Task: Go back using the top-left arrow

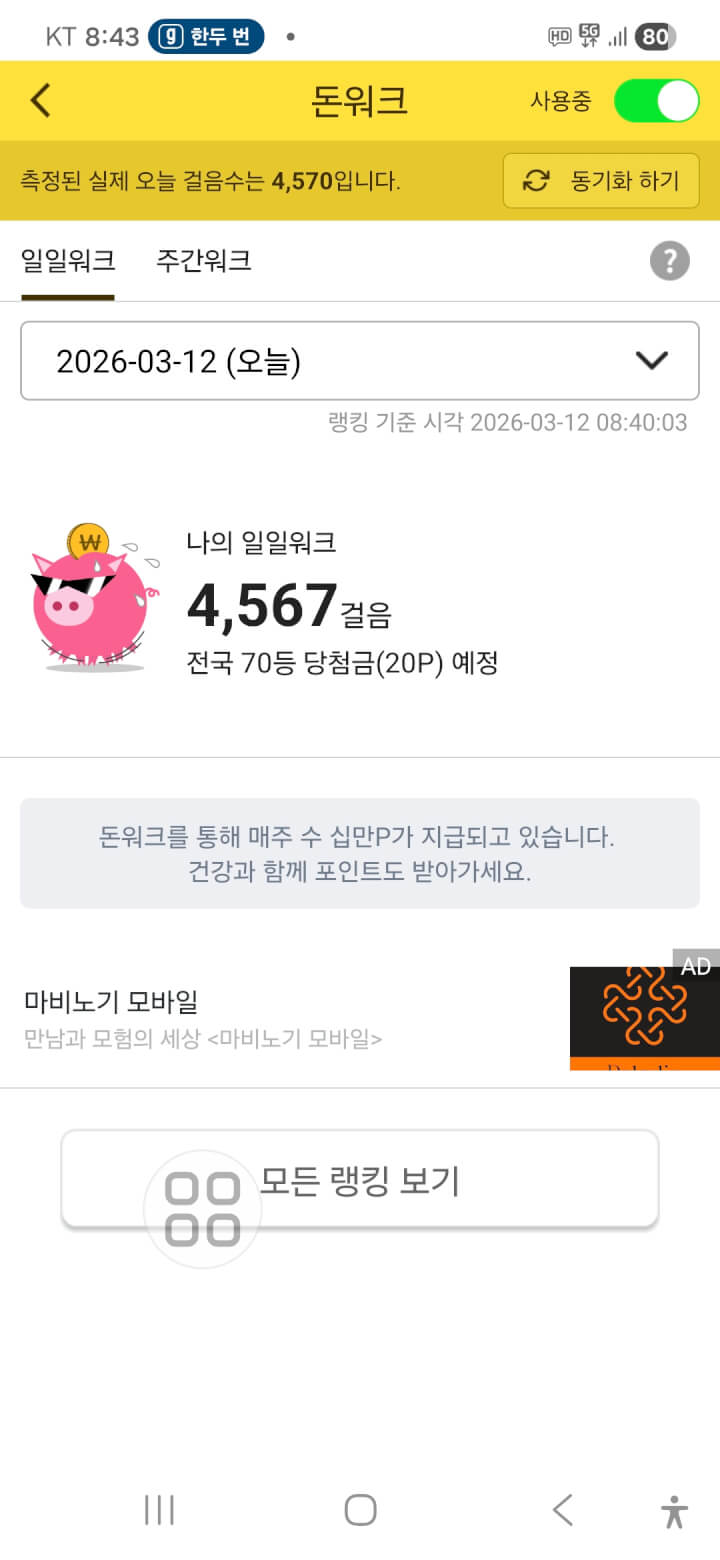Action: point(40,101)
